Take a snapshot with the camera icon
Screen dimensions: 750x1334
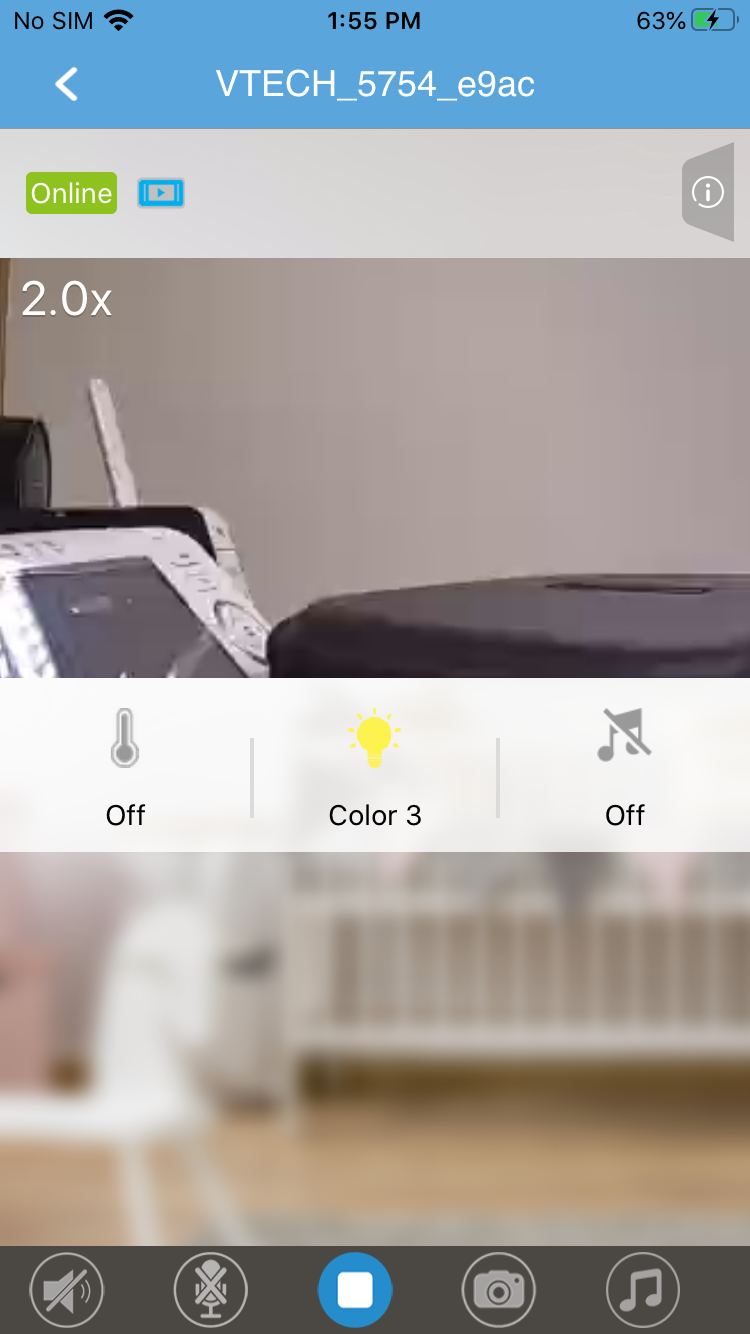(499, 1290)
